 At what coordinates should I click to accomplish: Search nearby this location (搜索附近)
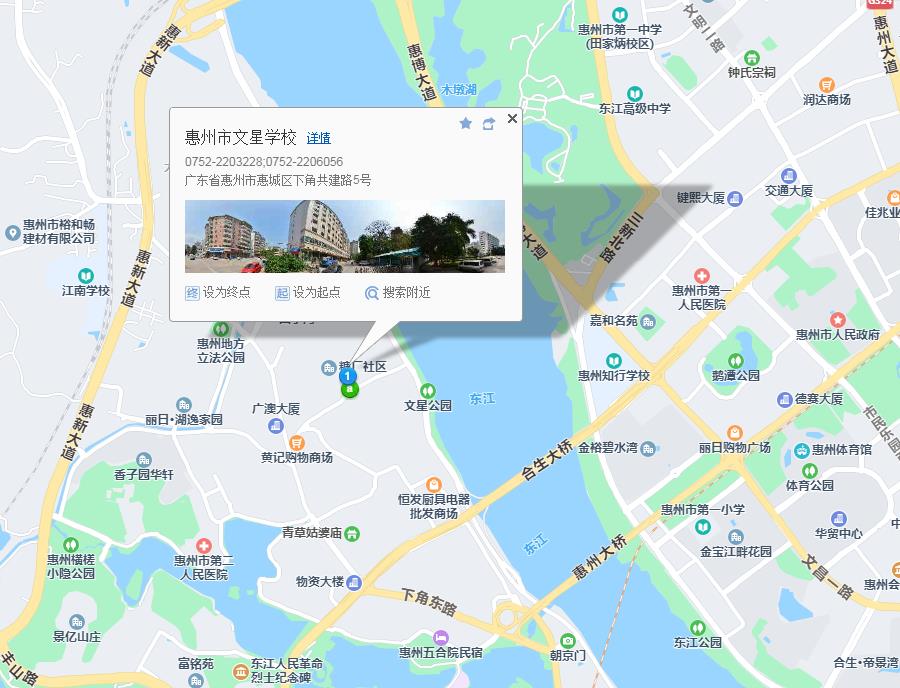pos(398,292)
